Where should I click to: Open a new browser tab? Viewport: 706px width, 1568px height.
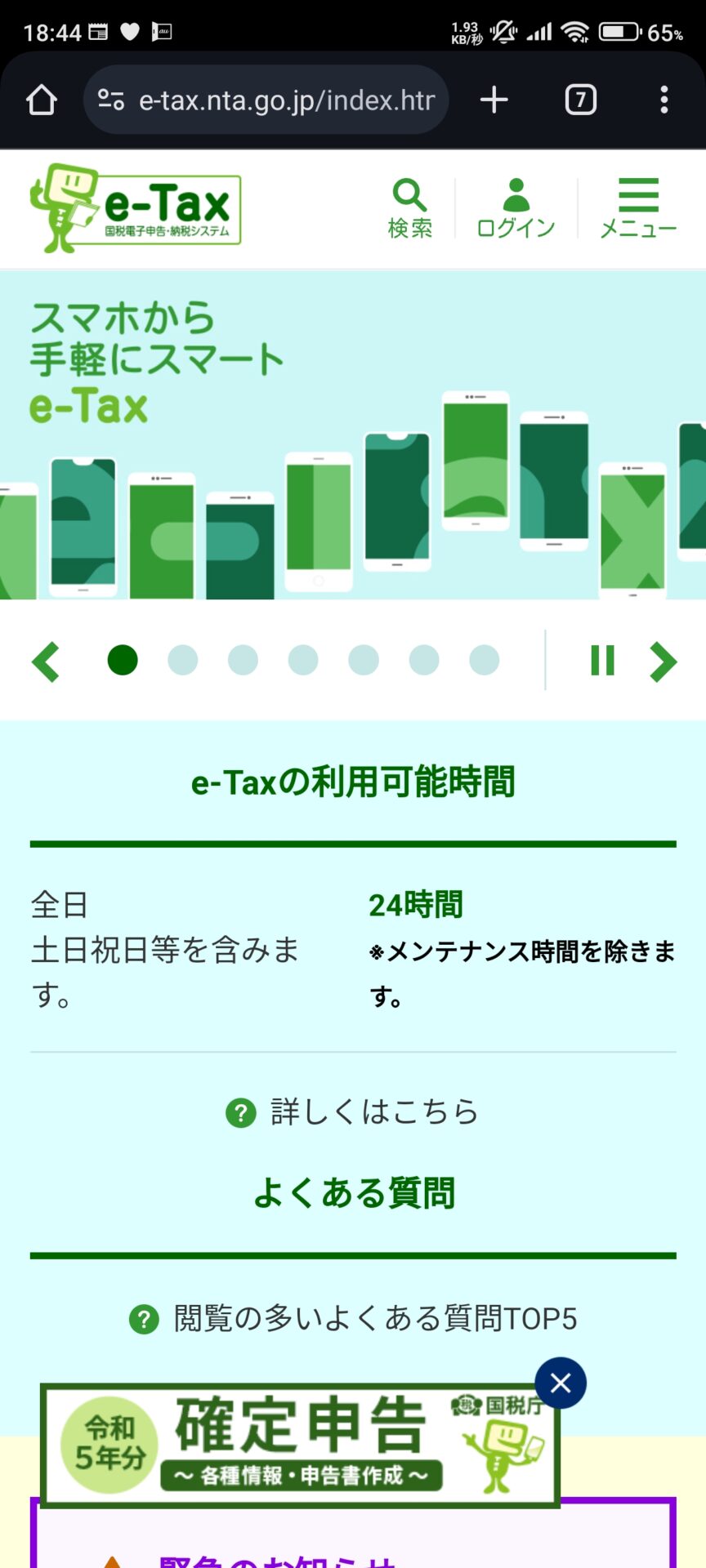pos(494,100)
